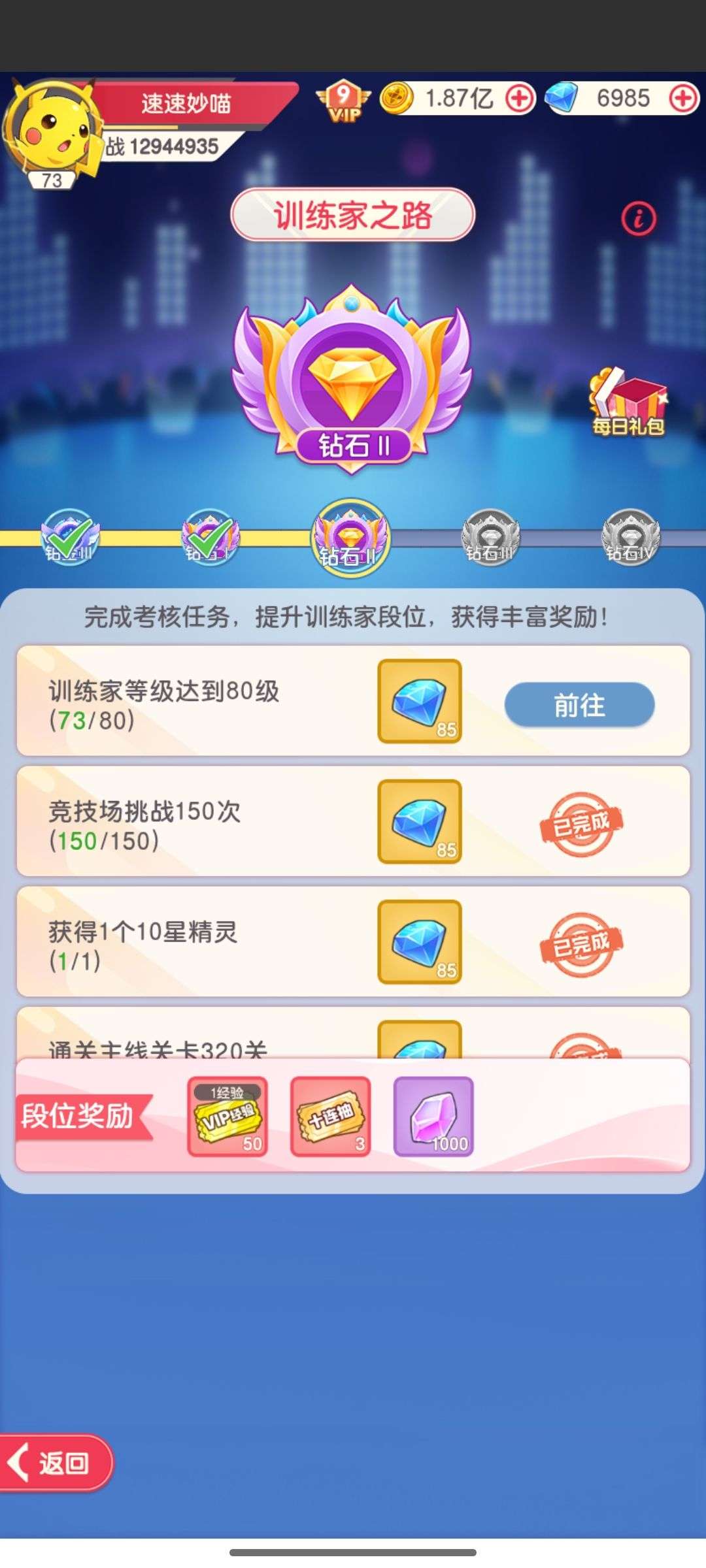Tap the diamond reward for 竞技场挑战150次
This screenshot has width=706, height=1568.
420,821
